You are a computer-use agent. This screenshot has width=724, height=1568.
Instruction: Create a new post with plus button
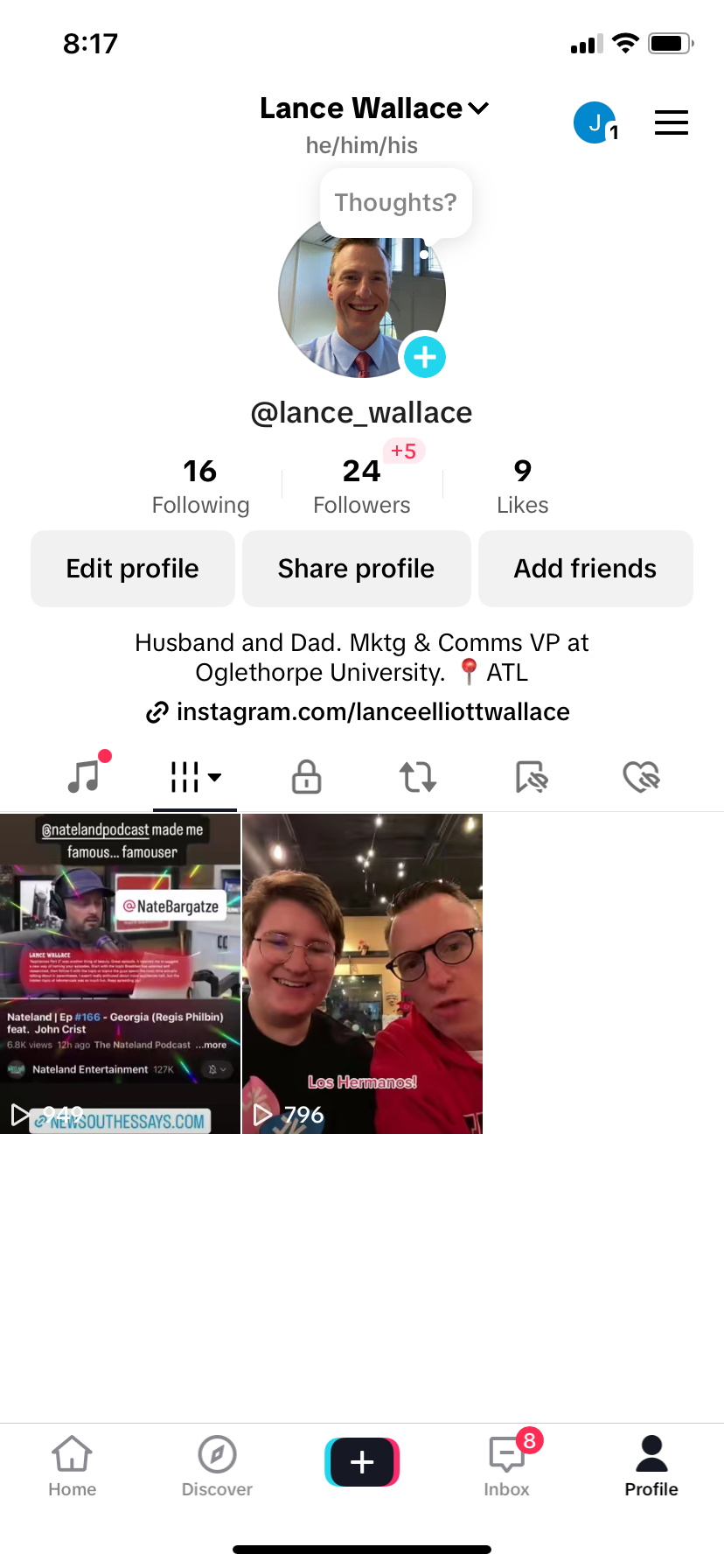(x=362, y=1461)
